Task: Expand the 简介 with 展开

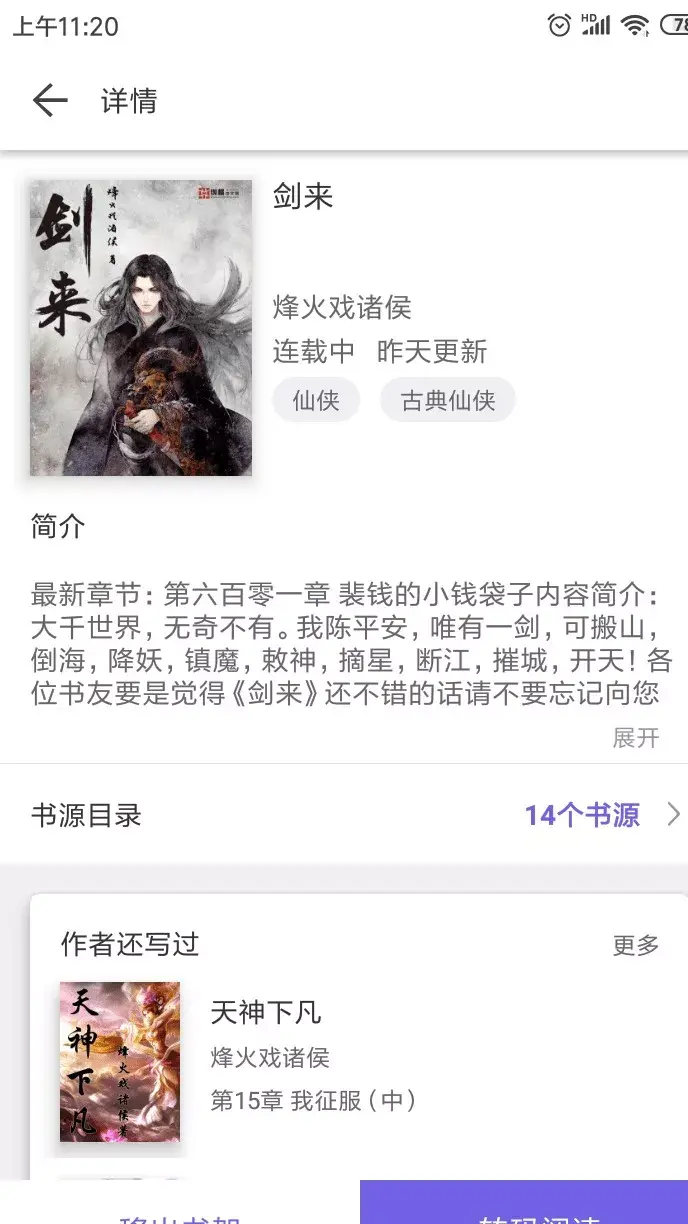Action: click(x=636, y=738)
